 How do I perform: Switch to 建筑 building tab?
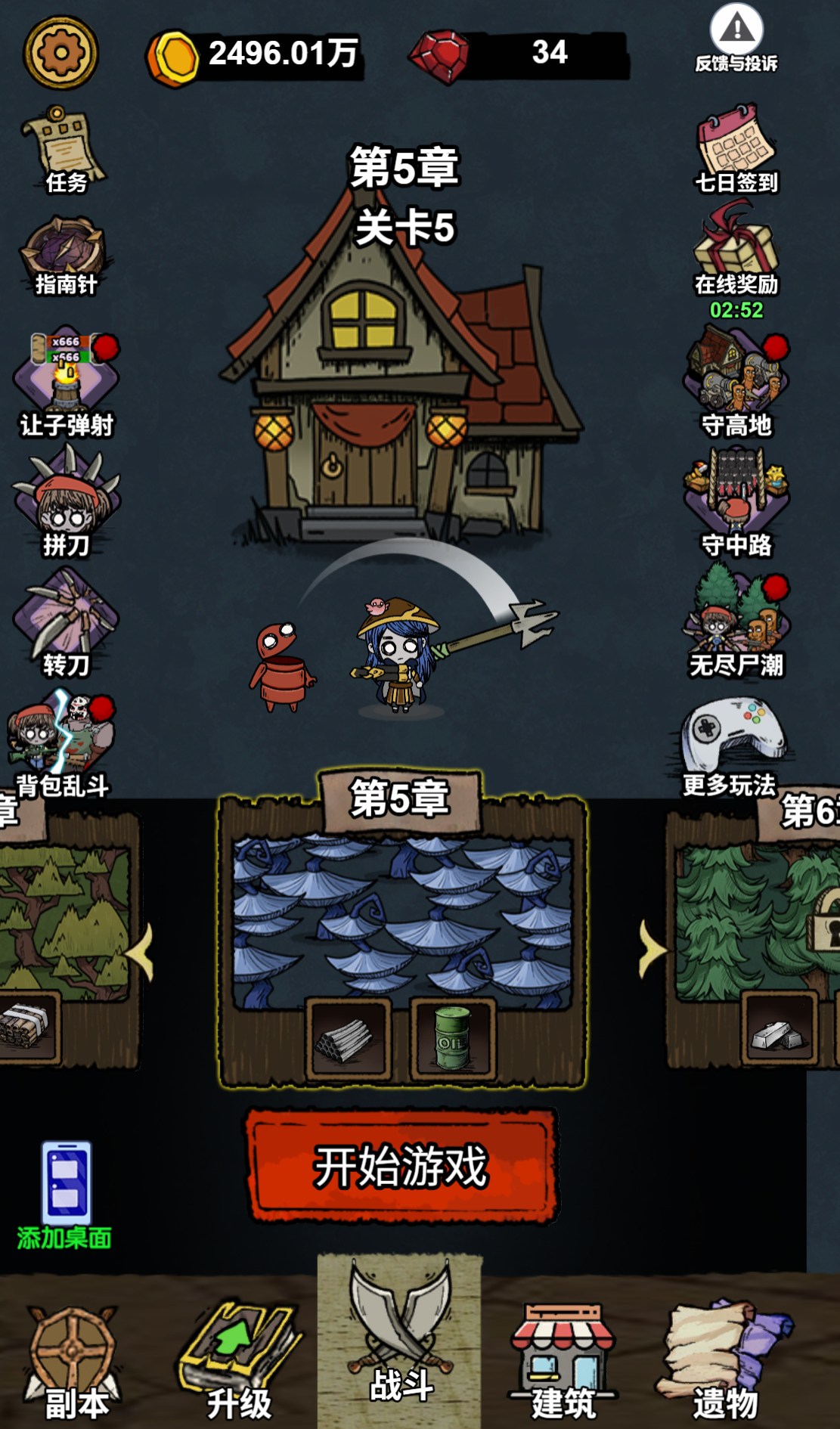pos(563,1361)
